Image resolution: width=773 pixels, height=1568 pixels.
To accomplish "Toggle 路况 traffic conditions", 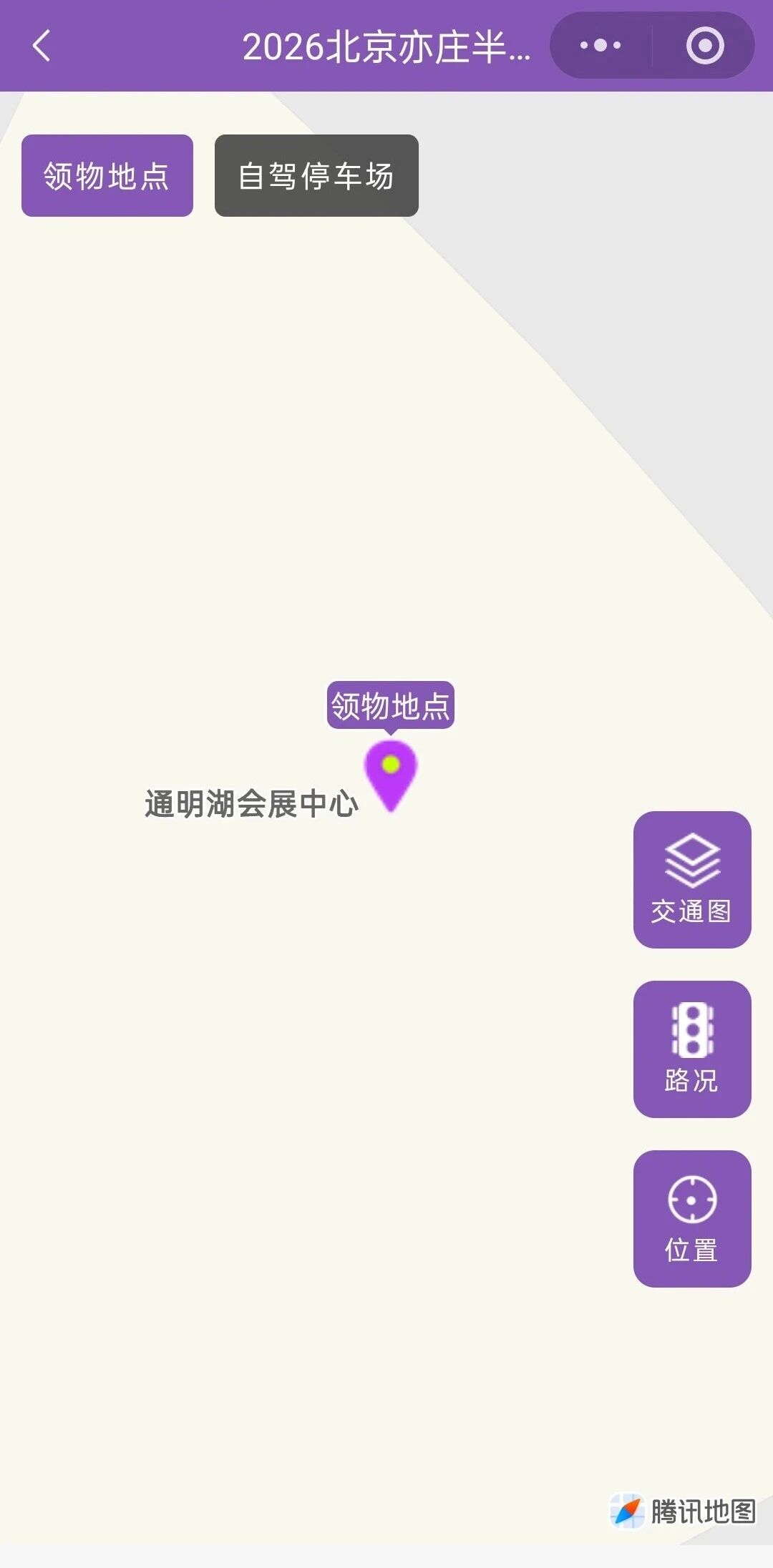I will click(x=691, y=1049).
